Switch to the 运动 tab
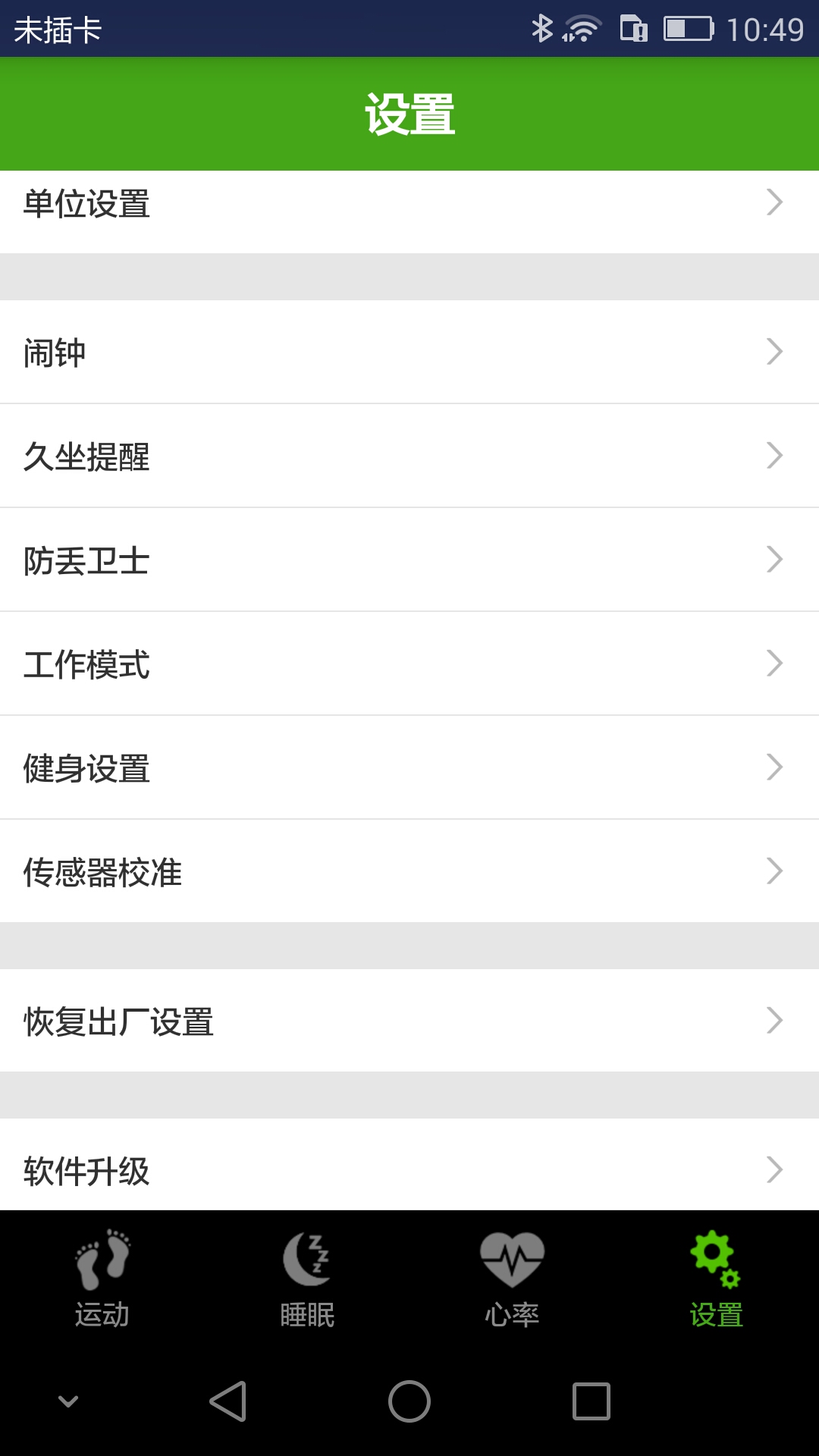Viewport: 819px width, 1456px height. (102, 1279)
